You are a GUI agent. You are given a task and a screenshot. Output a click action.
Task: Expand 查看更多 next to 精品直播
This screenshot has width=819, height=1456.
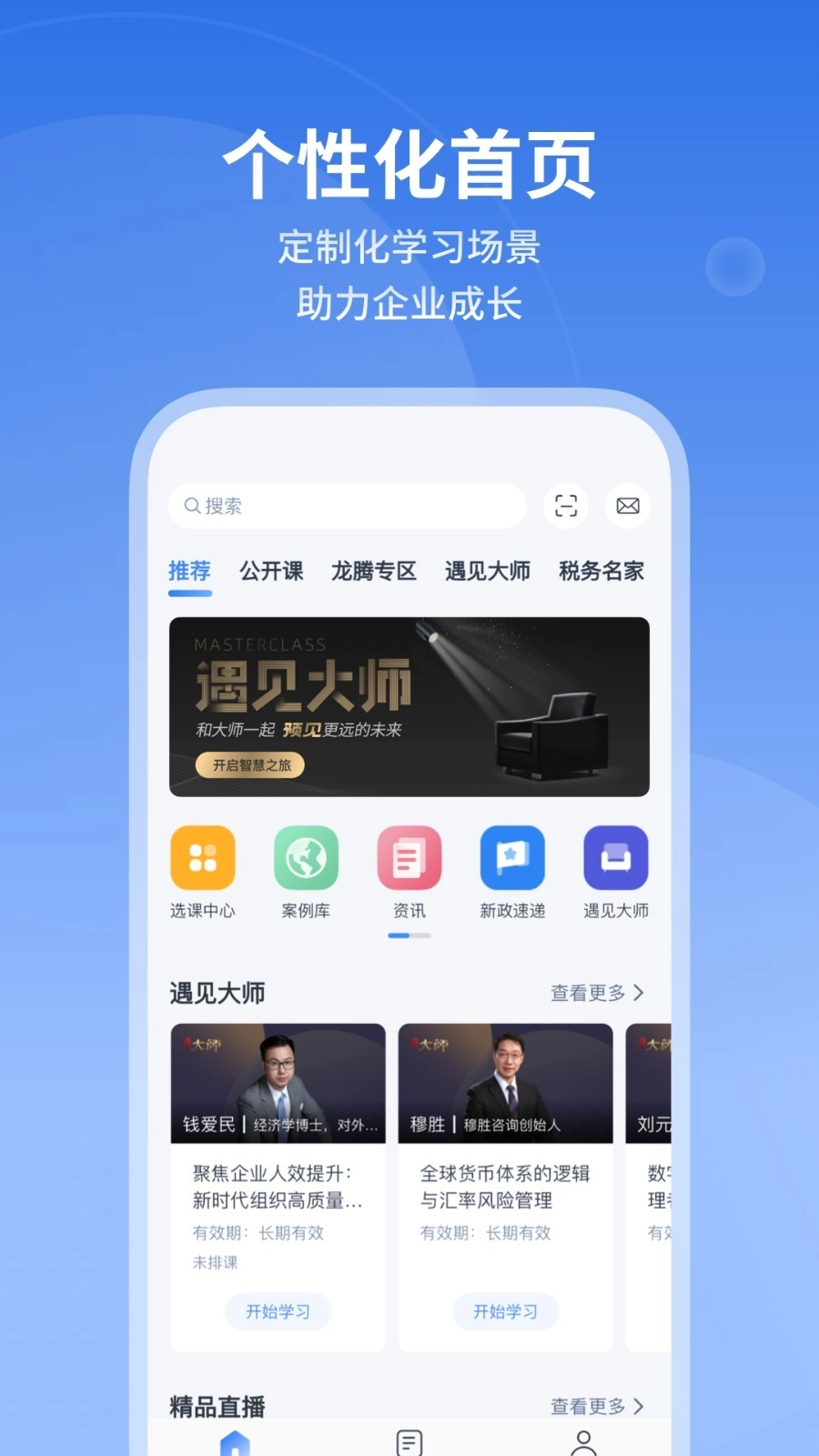click(595, 1406)
